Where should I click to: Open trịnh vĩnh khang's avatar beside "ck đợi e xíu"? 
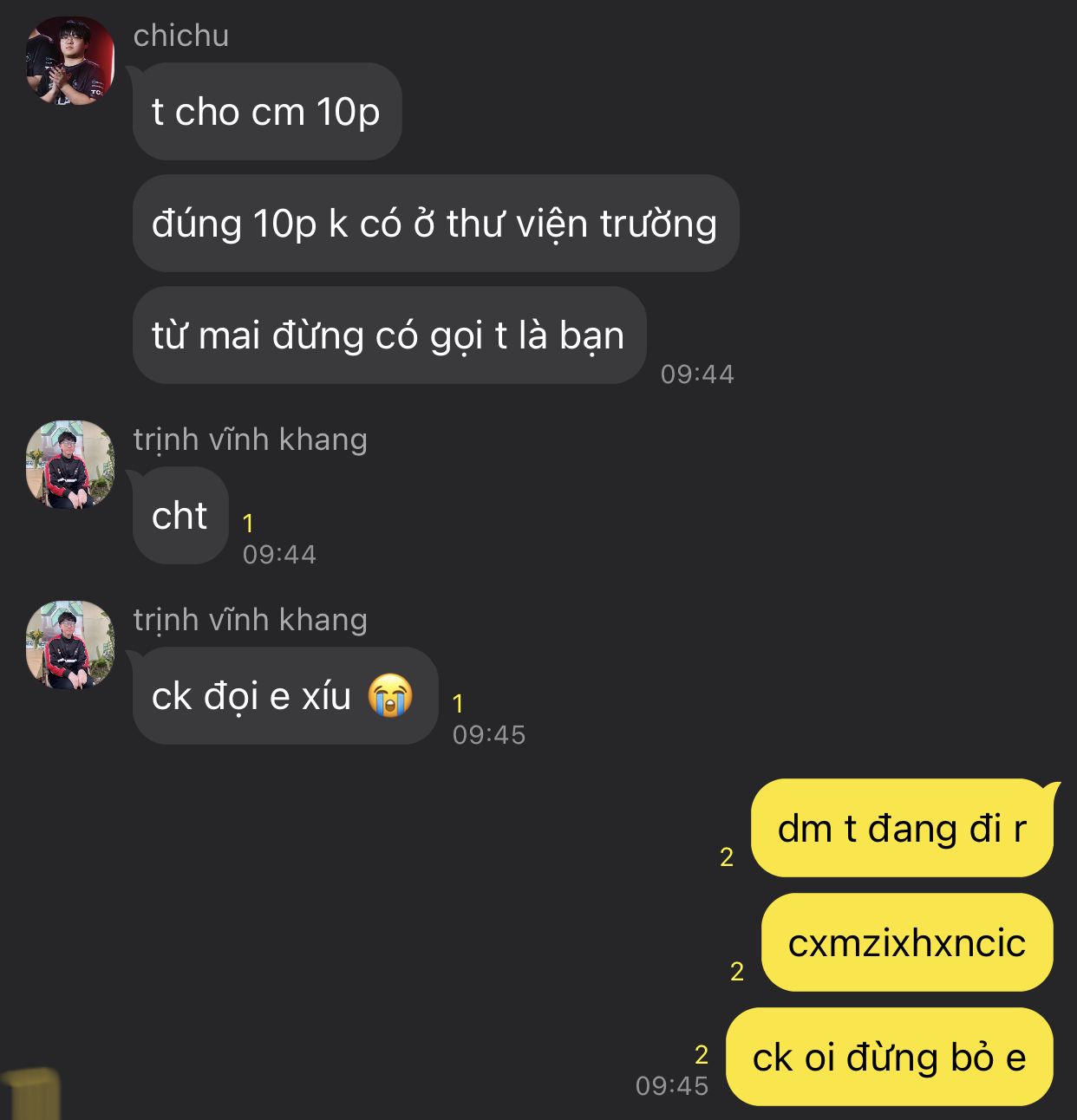(69, 645)
